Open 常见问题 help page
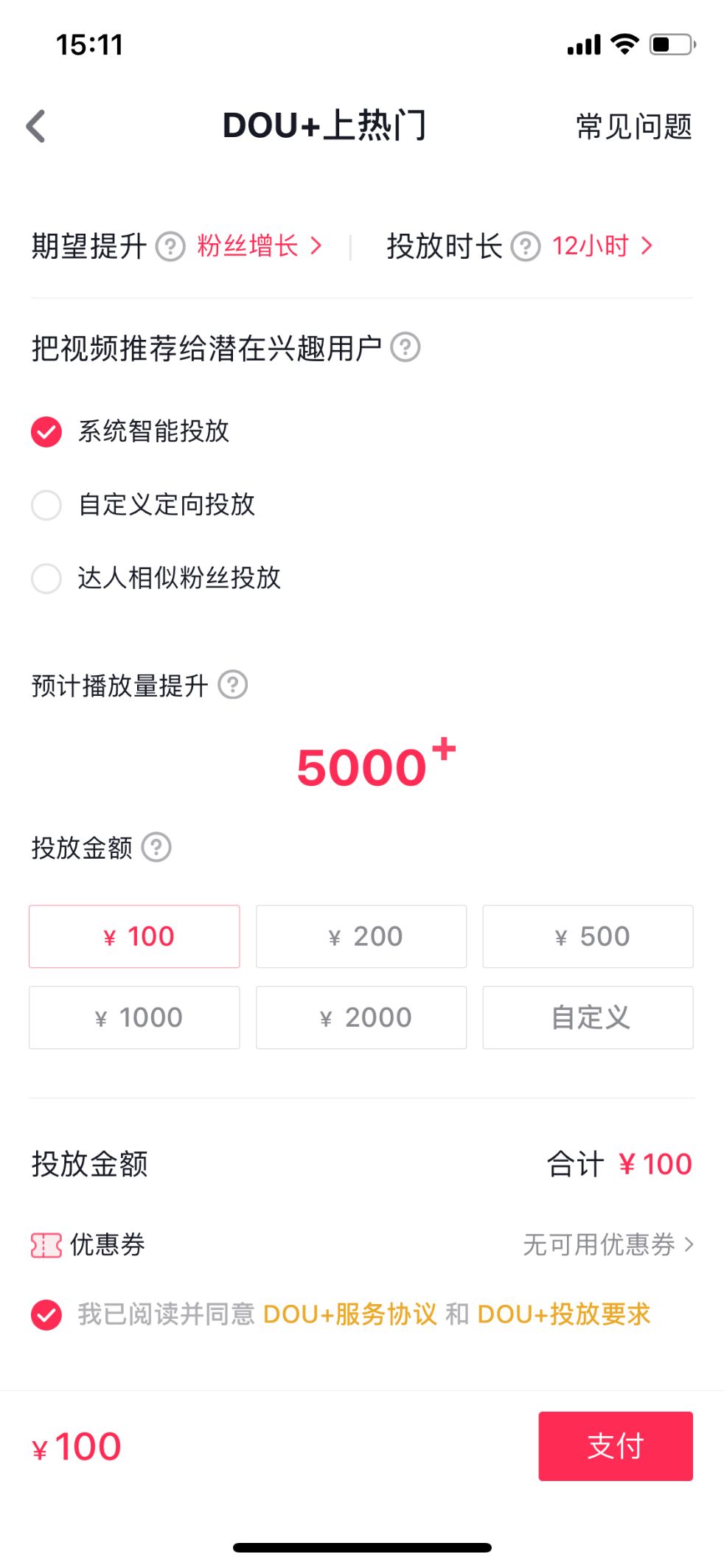724x1568 pixels. click(x=633, y=127)
